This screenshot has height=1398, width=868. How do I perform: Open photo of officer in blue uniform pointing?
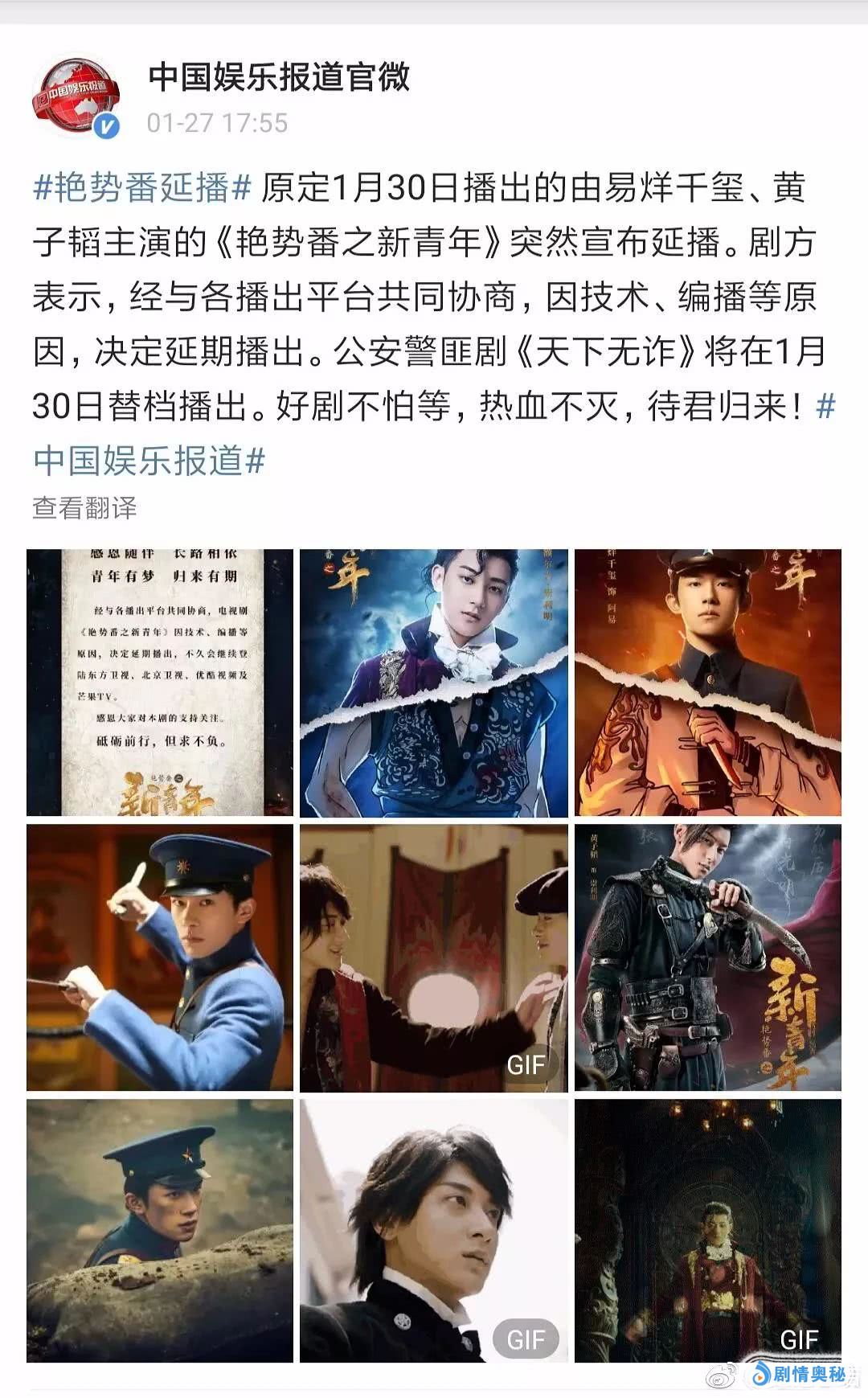[x=160, y=957]
